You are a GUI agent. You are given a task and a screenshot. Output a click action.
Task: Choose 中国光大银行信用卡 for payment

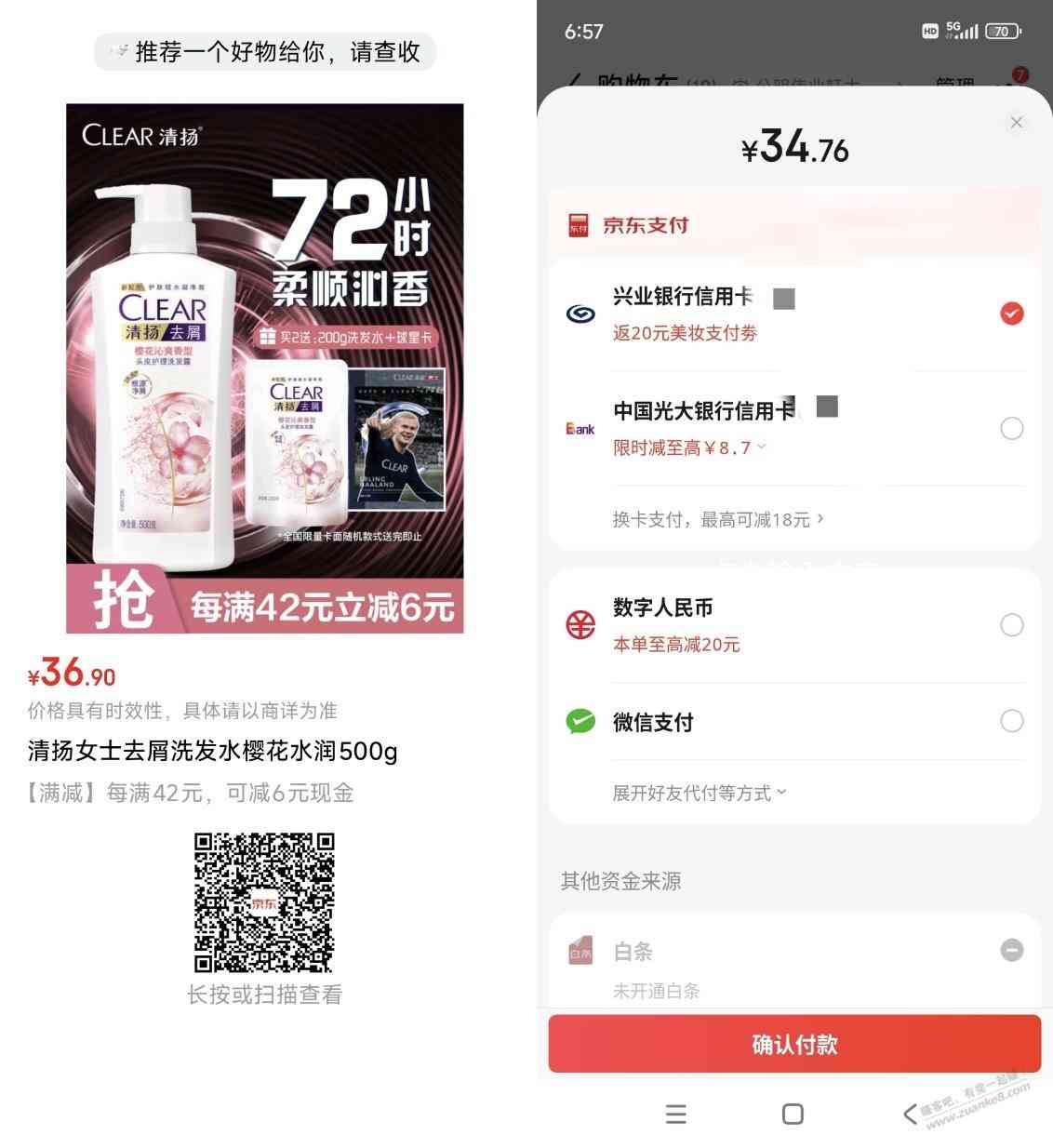click(1011, 428)
